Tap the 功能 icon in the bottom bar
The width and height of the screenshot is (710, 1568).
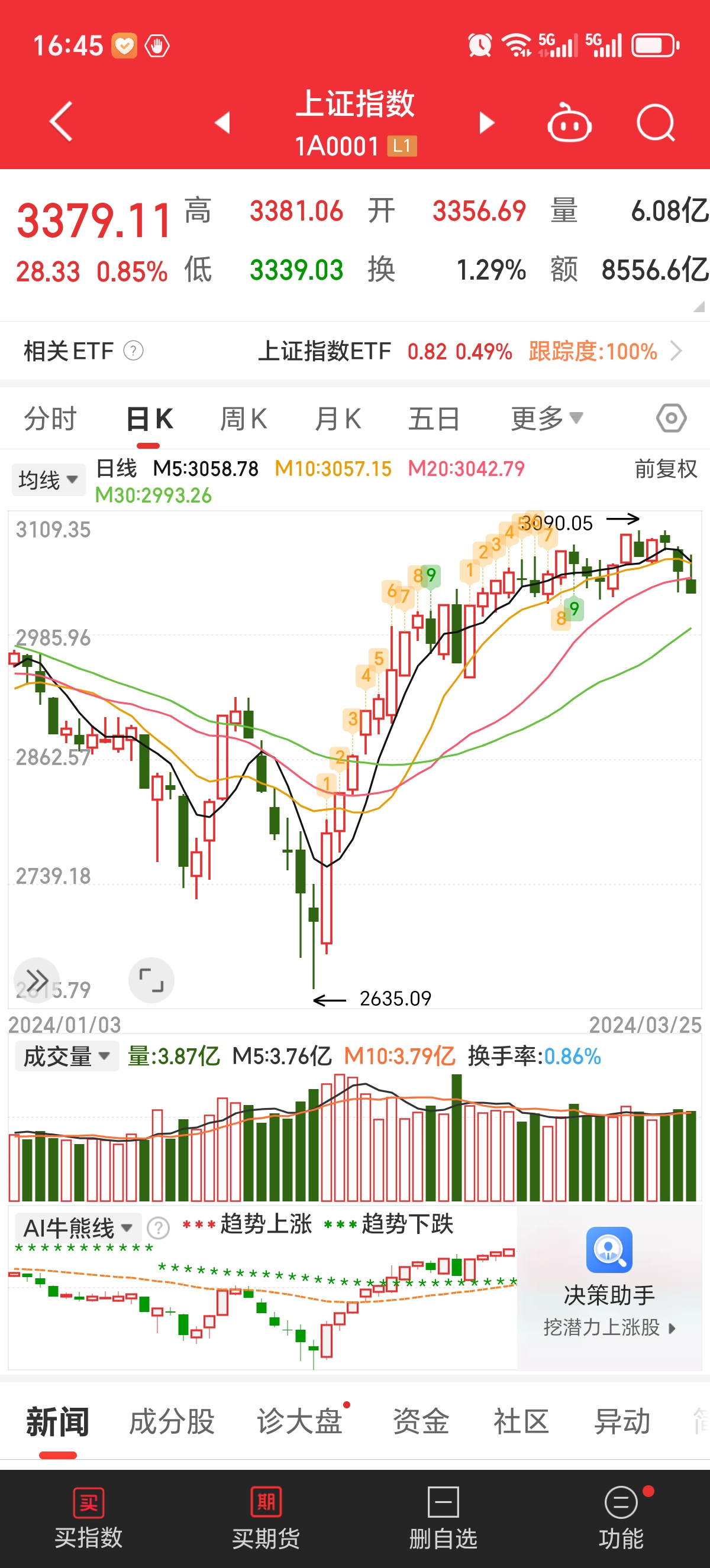621,1501
